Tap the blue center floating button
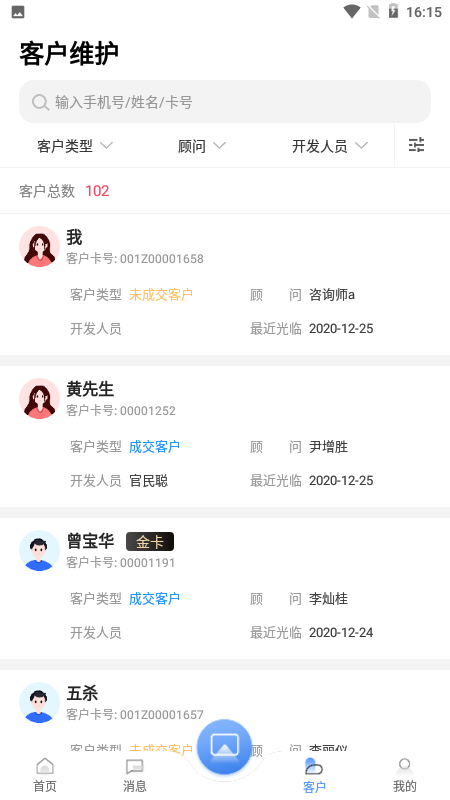This screenshot has width=450, height=800. (x=224, y=746)
